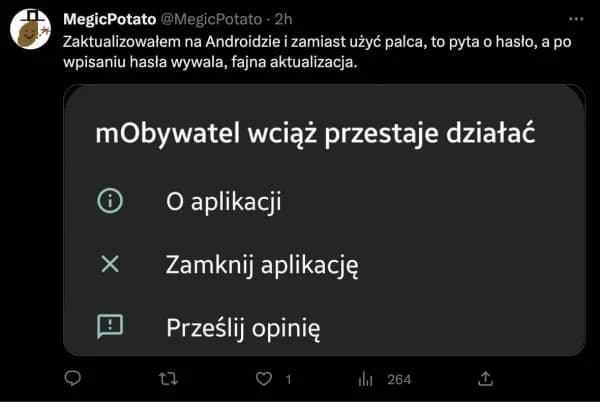600x402 pixels.
Task: Retweet MegicPotato's post
Action: [x=168, y=379]
